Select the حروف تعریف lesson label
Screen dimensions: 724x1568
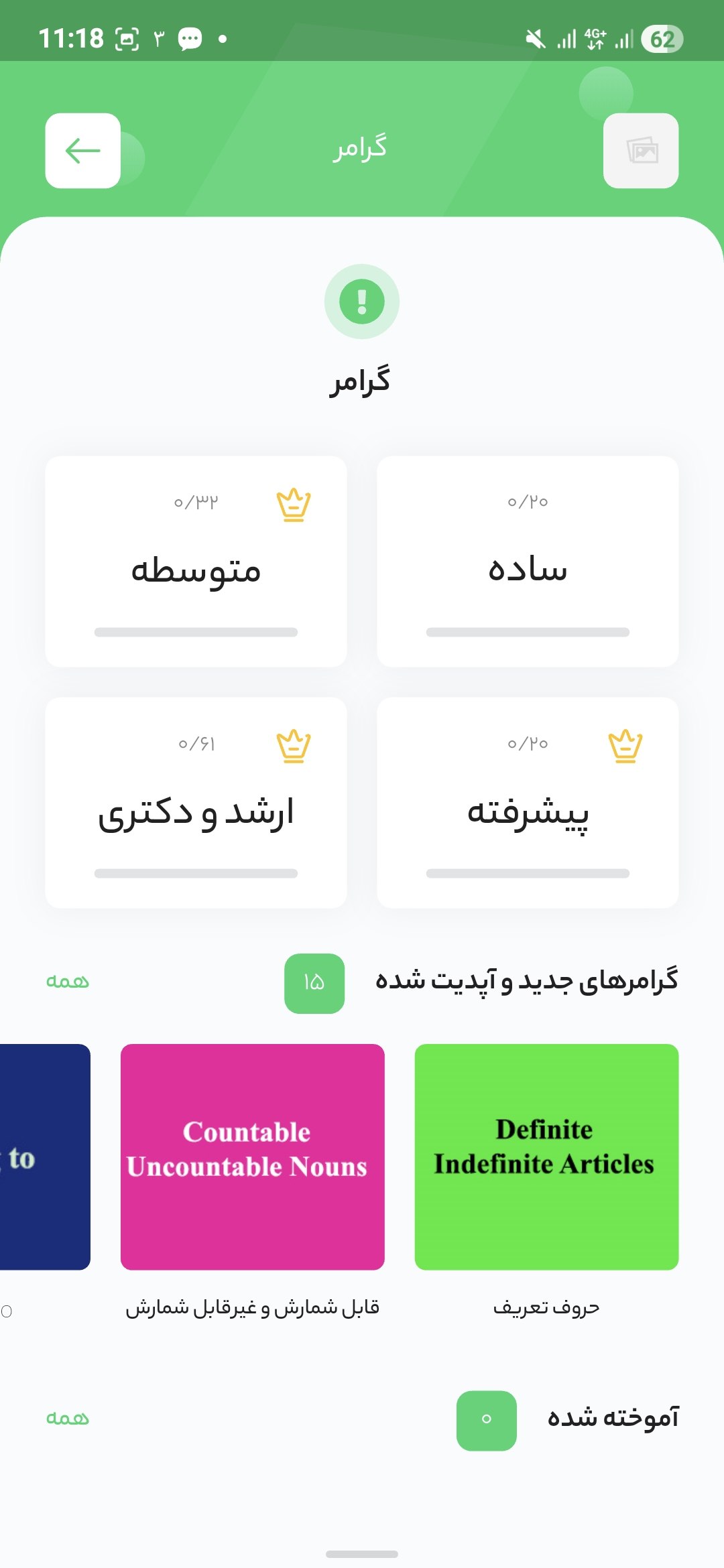546,1305
